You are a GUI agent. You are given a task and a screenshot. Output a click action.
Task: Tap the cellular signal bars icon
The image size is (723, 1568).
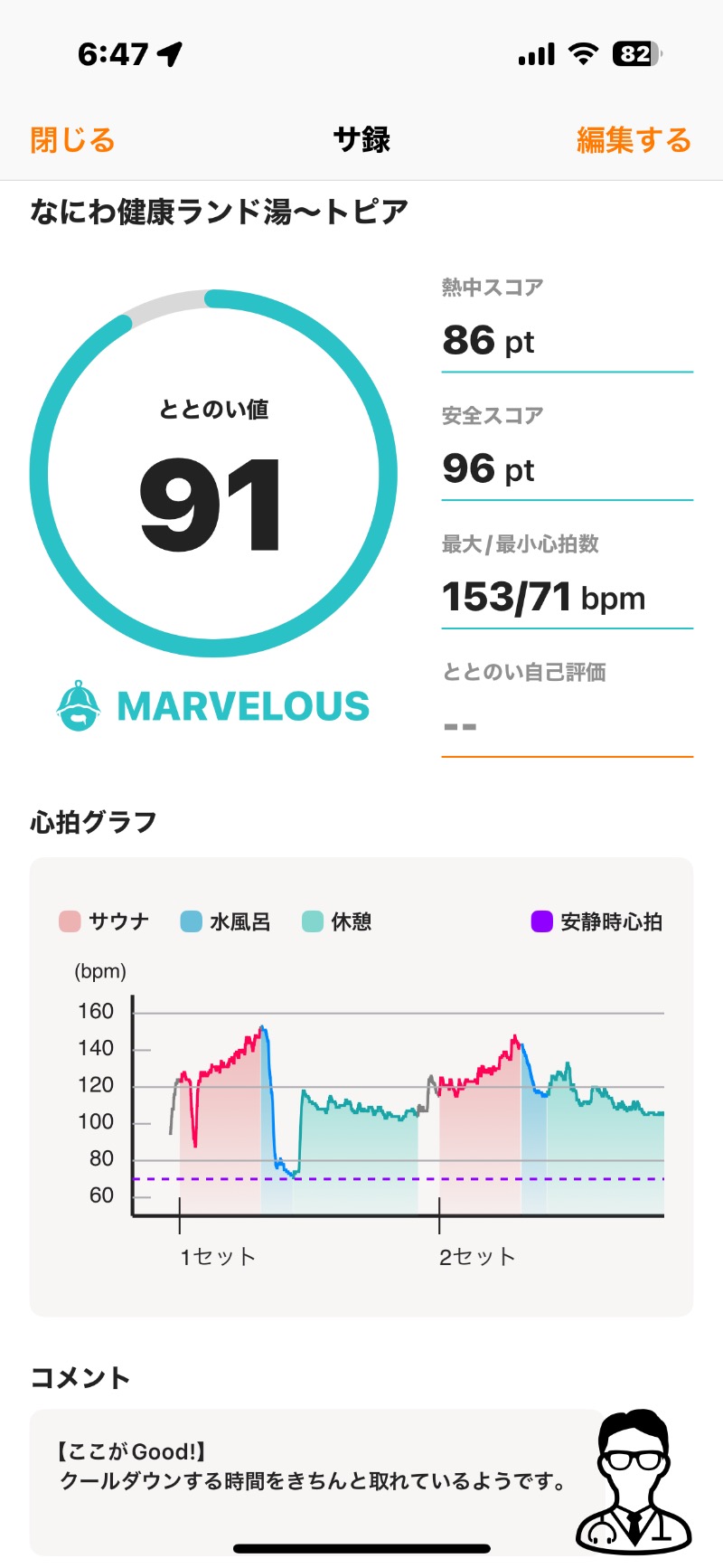[x=534, y=54]
